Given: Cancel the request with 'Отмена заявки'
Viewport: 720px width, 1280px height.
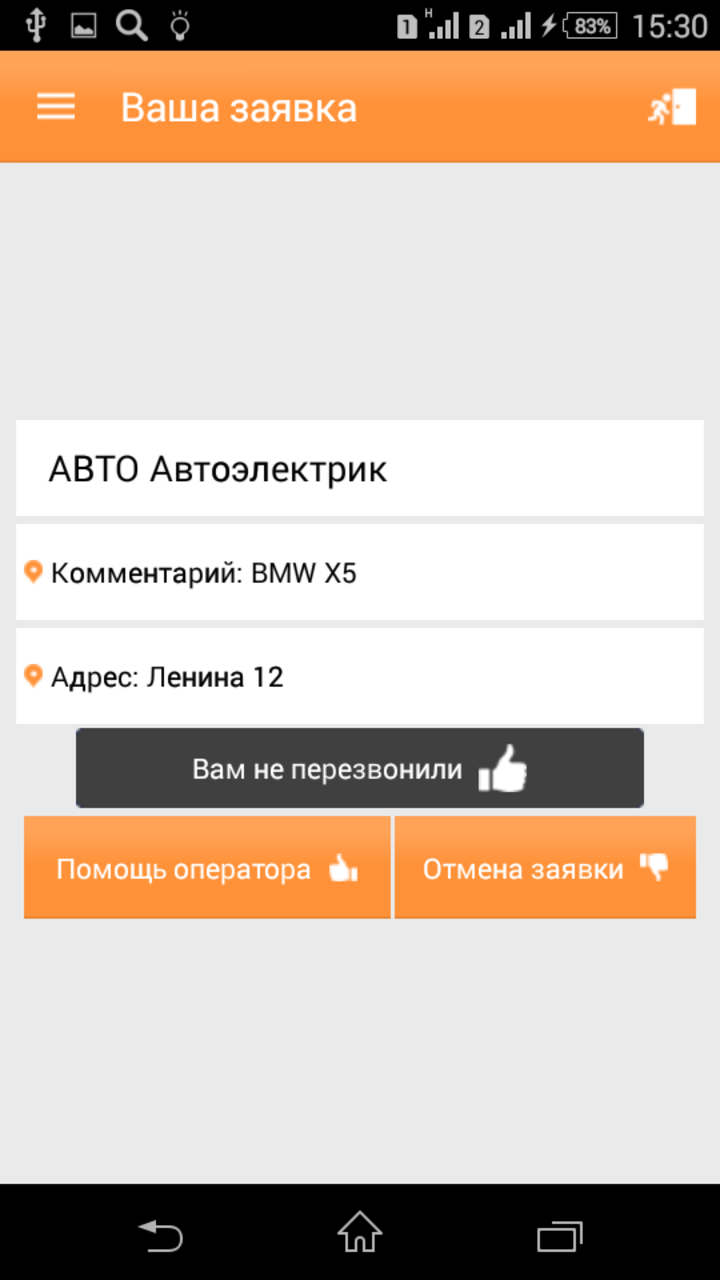Looking at the screenshot, I should (545, 868).
